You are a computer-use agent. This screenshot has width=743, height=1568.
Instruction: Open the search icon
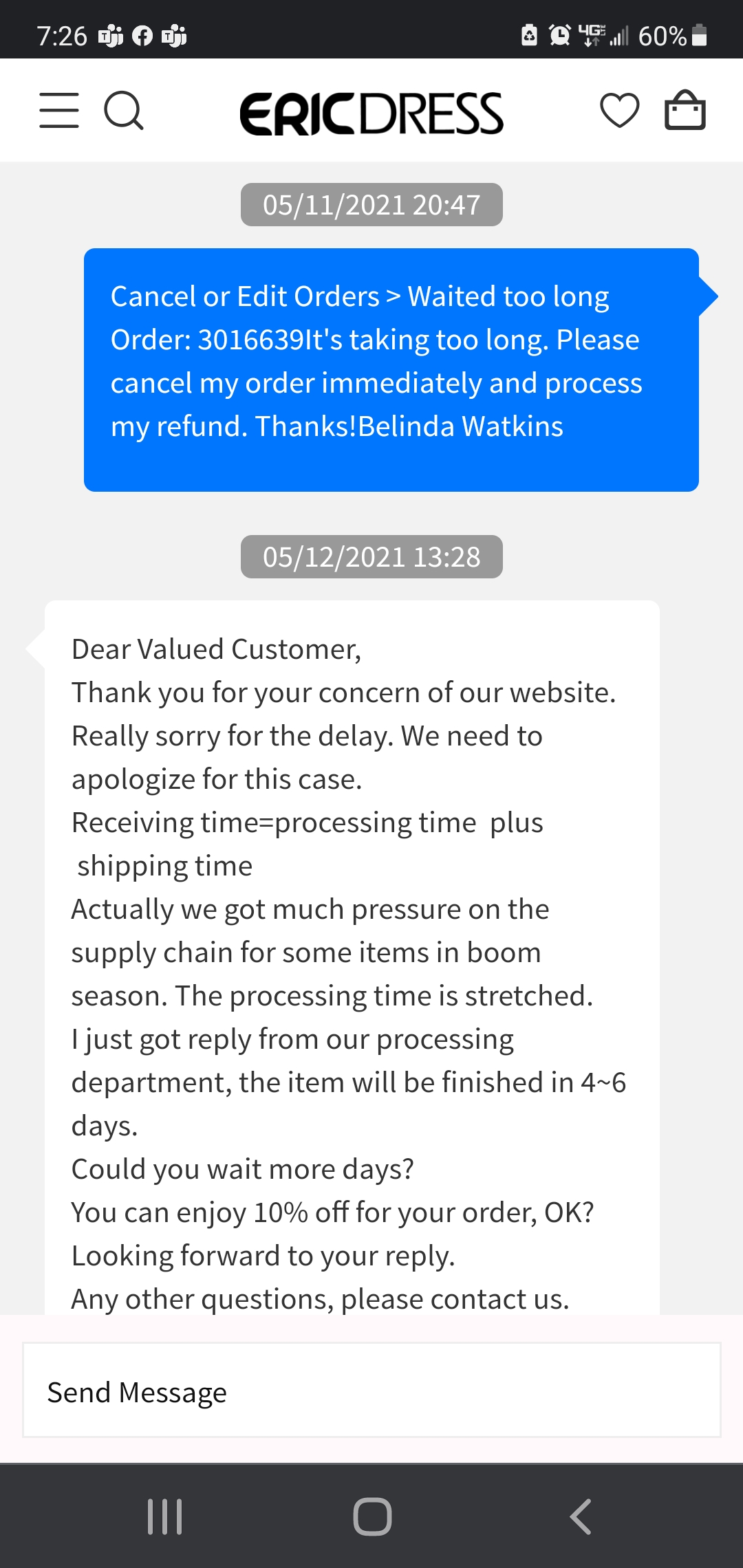tap(124, 110)
